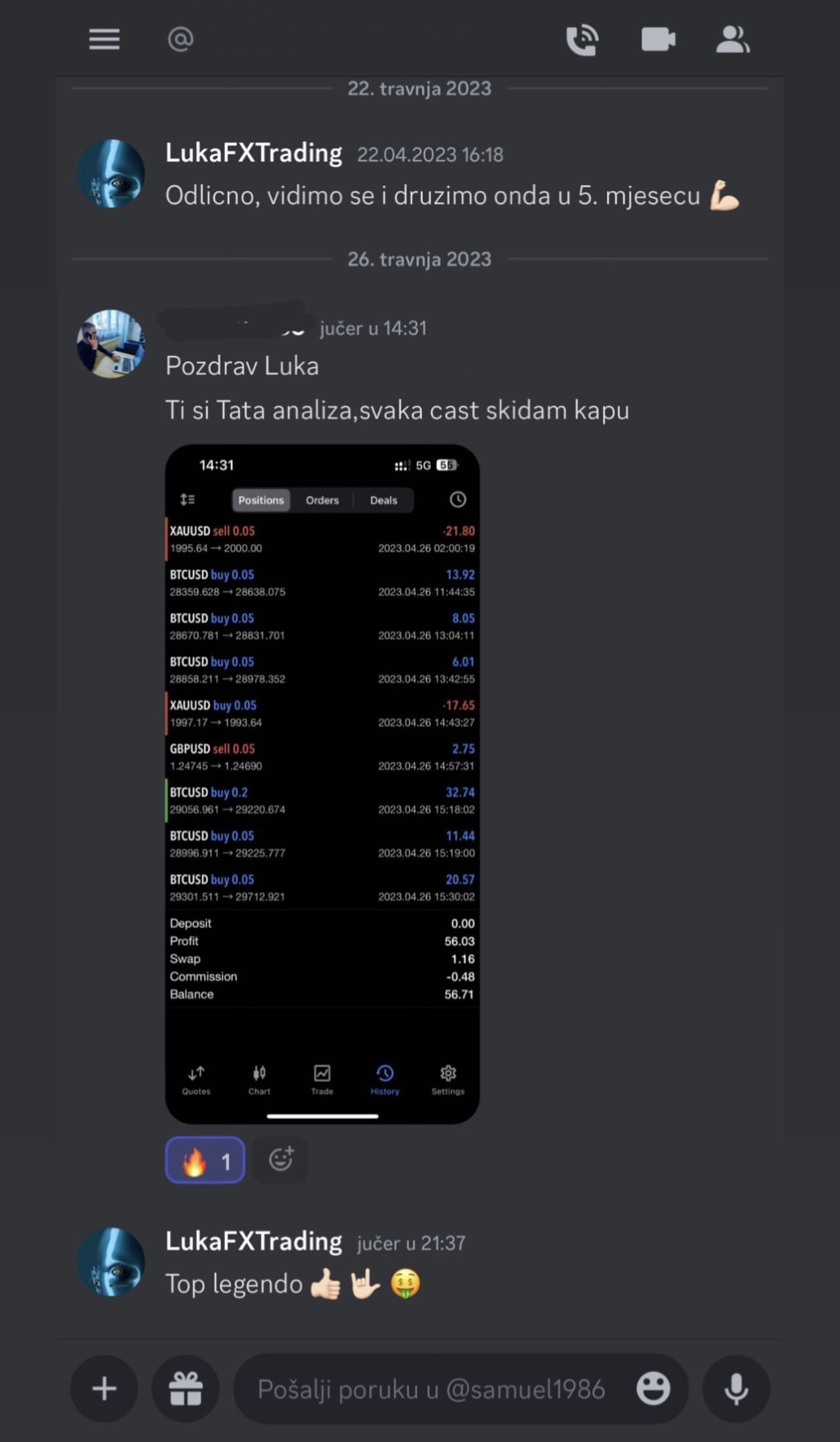Screen dimensions: 840x1442
Task: Start a voice call
Action: tap(582, 40)
